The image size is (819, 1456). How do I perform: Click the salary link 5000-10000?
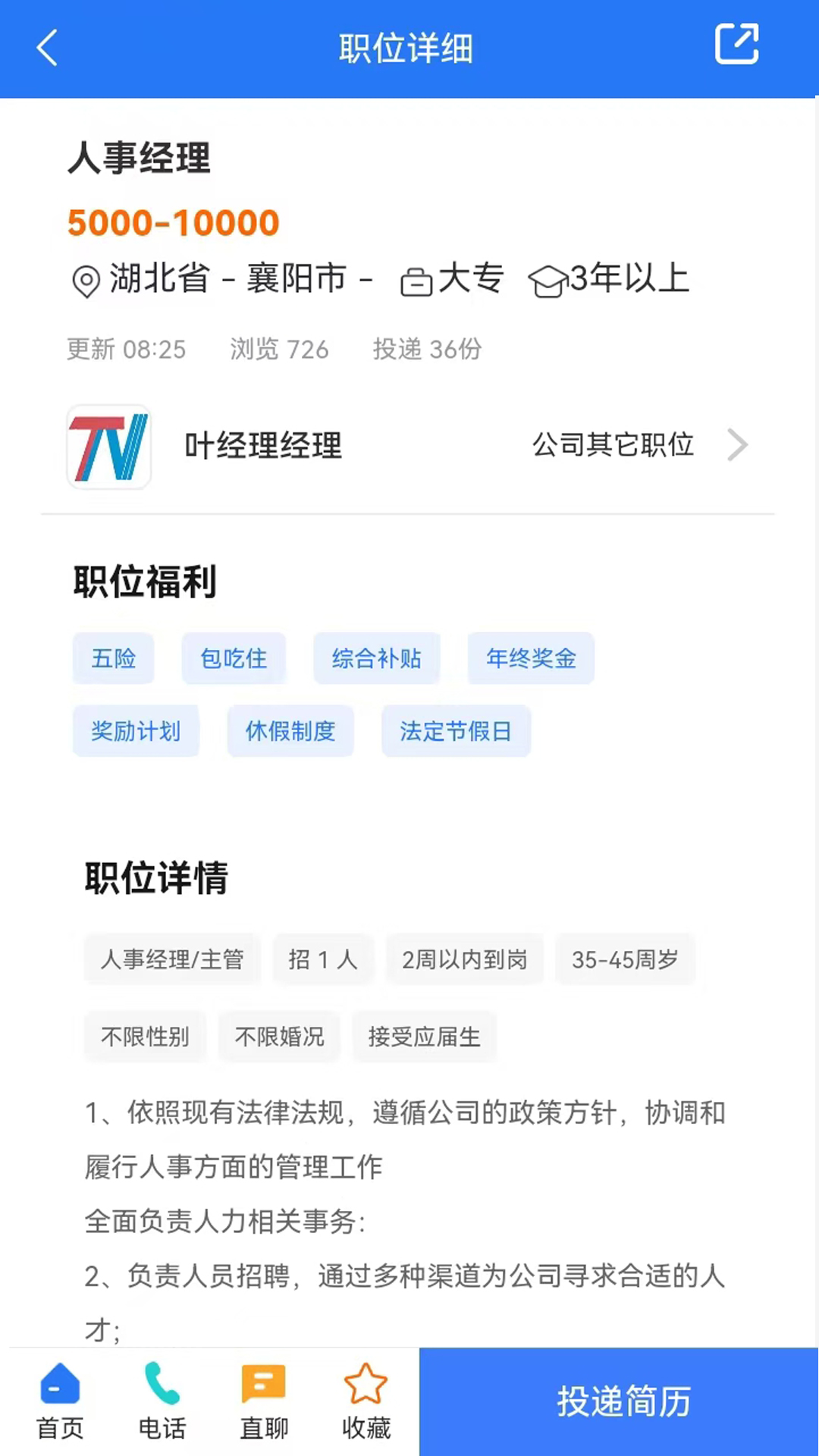173,222
